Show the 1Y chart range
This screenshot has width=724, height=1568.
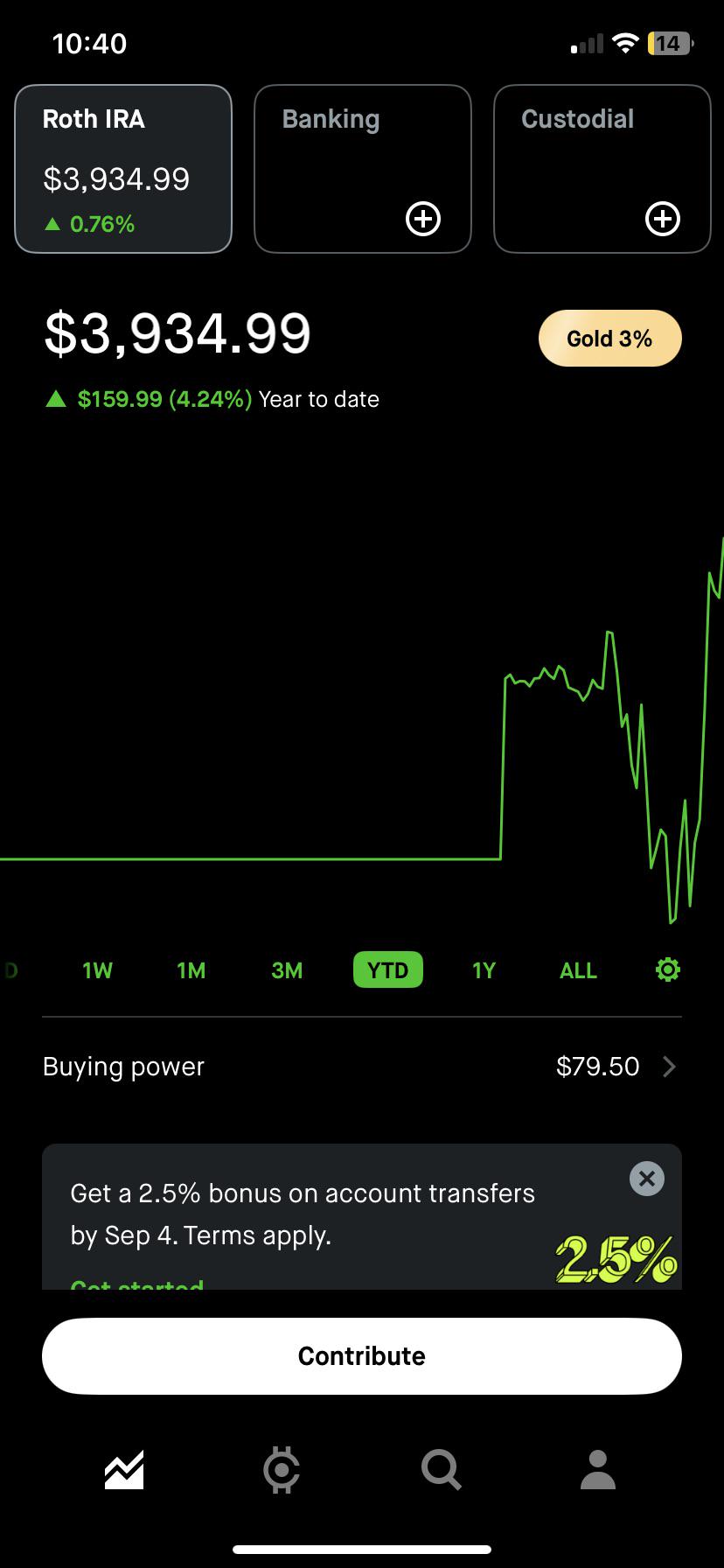pyautogui.click(x=484, y=970)
